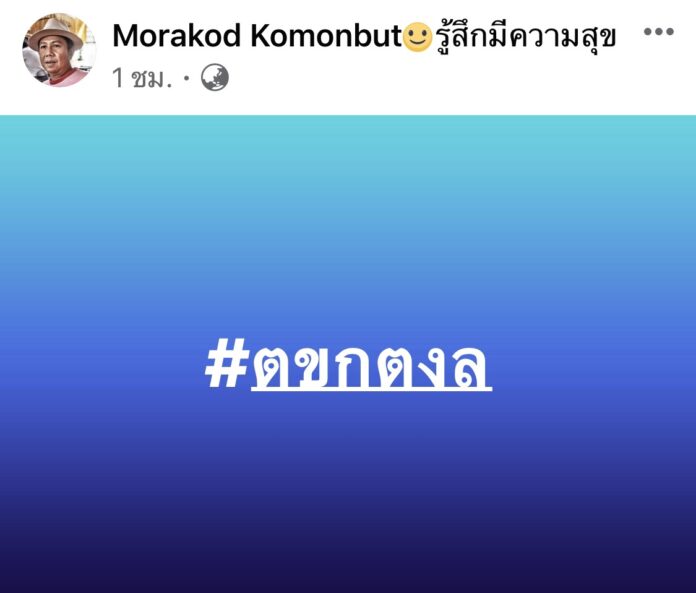Viewport: 696px width, 593px height.
Task: Open the hashtag #ตขกตงล
Action: coord(348,367)
